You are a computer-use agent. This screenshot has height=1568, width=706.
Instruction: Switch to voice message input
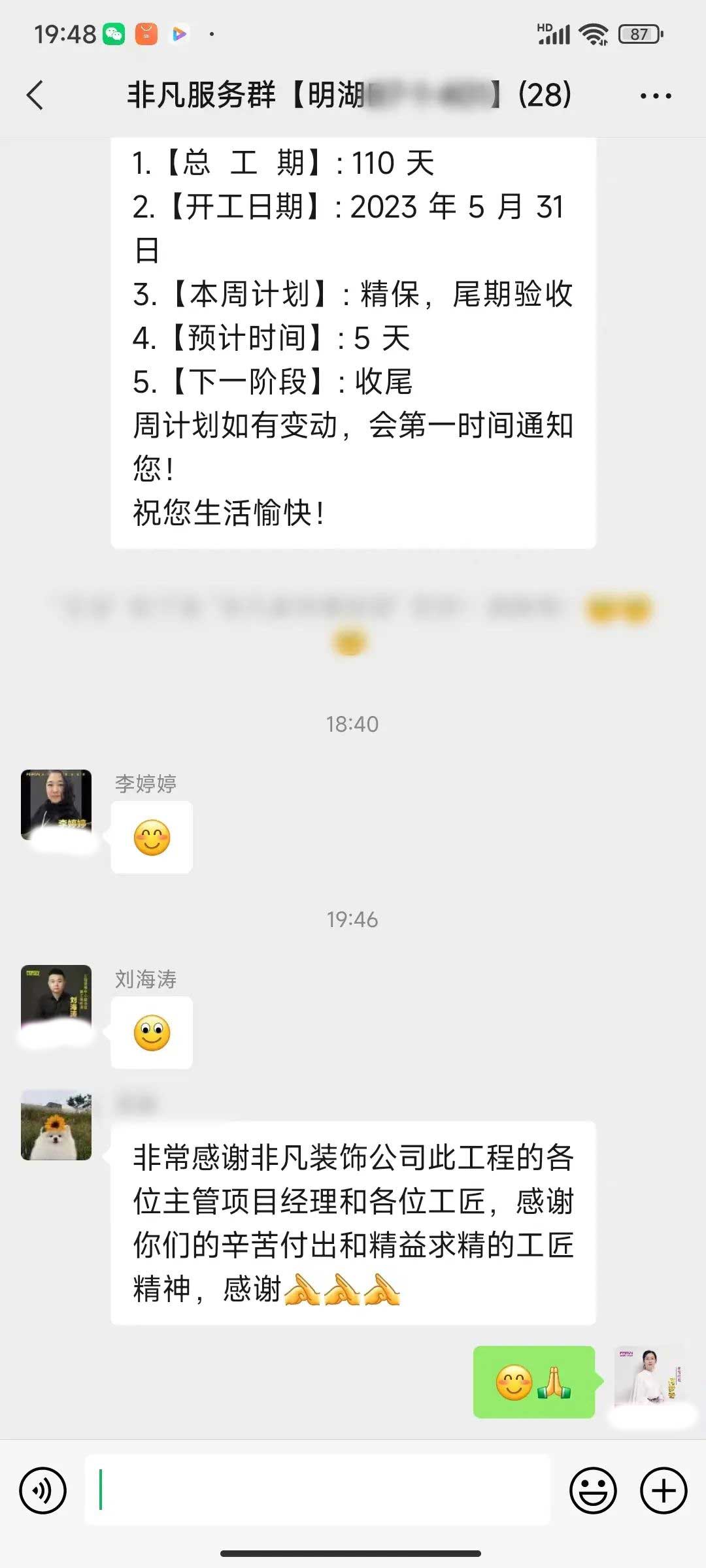(x=43, y=1490)
